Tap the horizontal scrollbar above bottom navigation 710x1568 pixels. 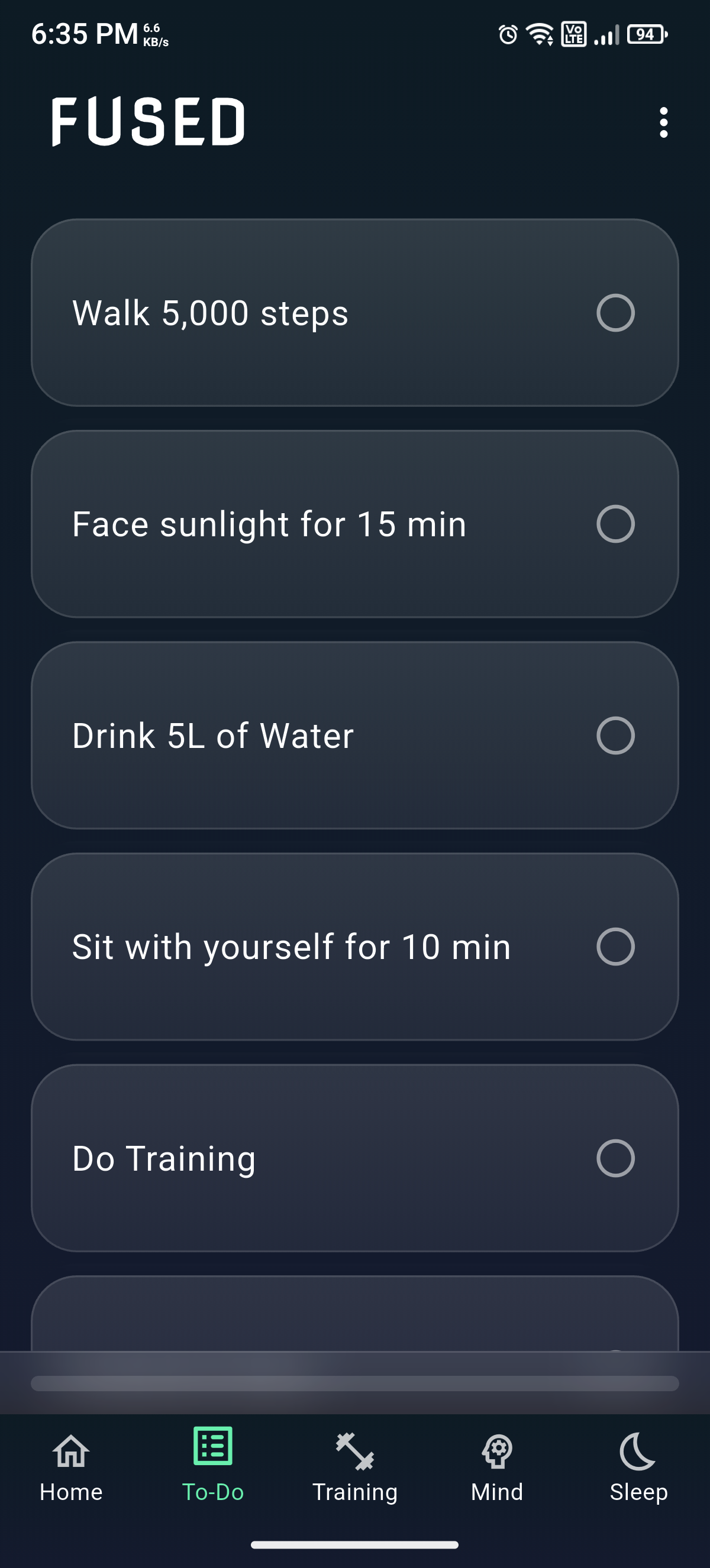pyautogui.click(x=355, y=1382)
